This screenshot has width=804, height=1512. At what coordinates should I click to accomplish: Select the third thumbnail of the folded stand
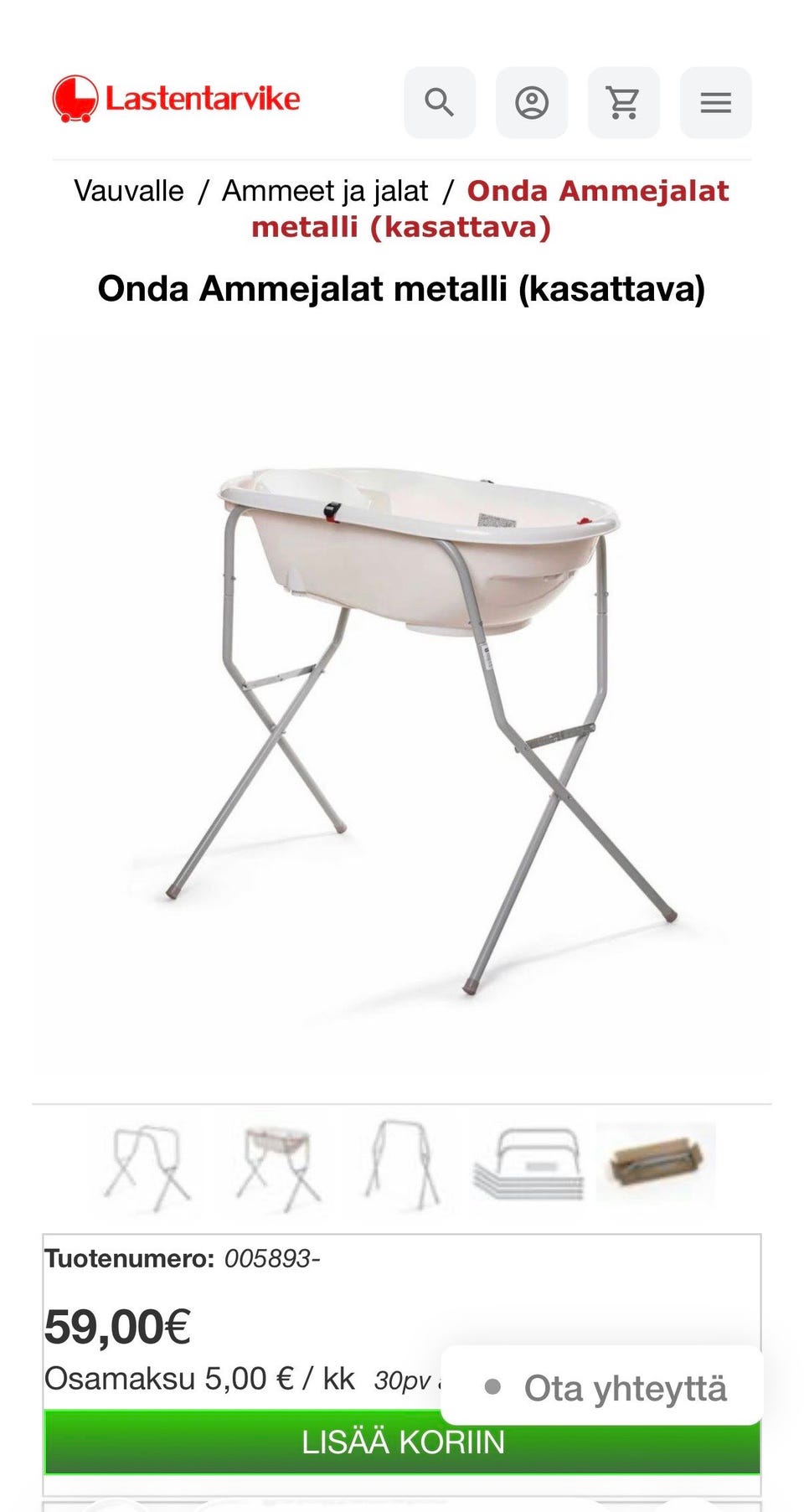pyautogui.click(x=402, y=1166)
